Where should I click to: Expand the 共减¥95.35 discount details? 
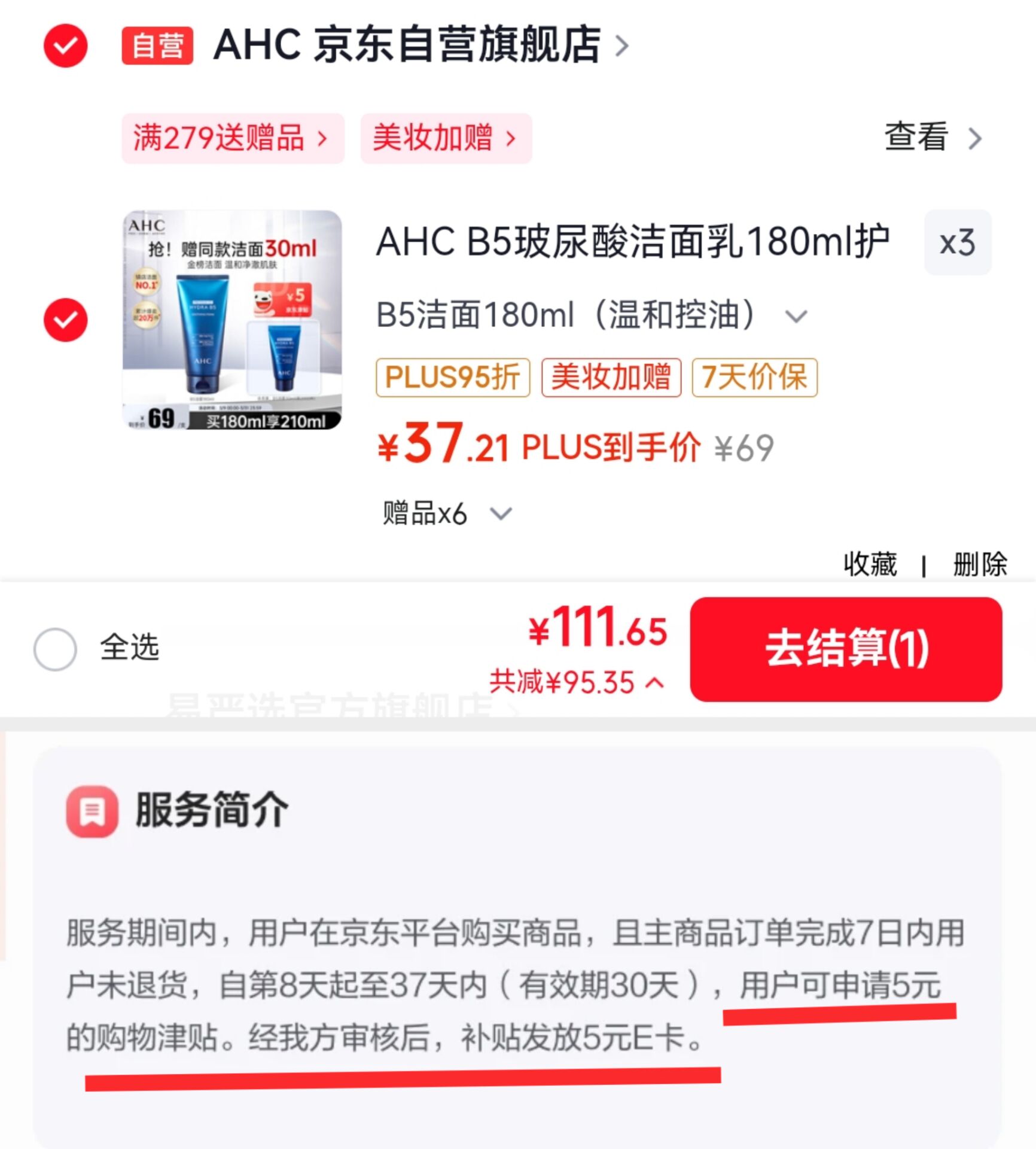click(577, 682)
